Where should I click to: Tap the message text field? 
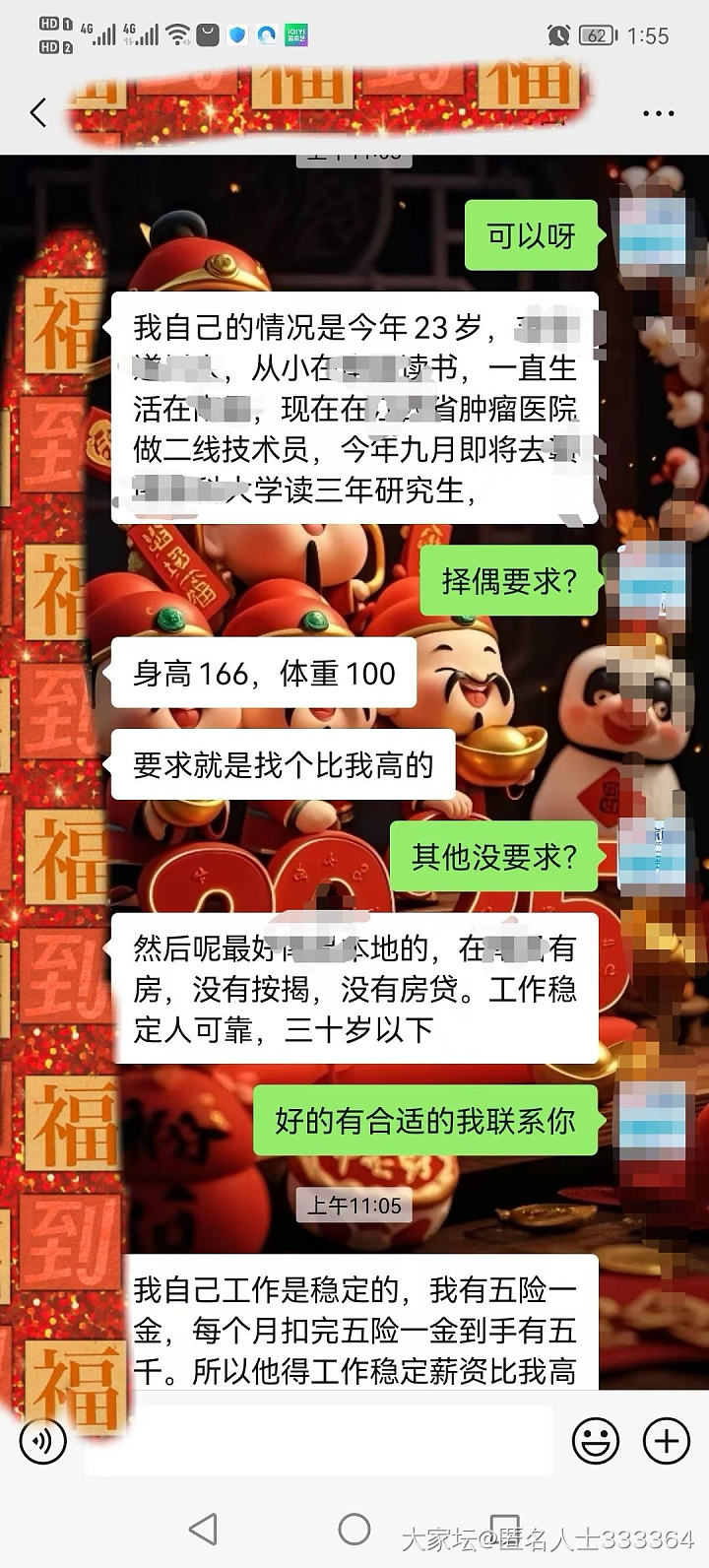[320, 1441]
